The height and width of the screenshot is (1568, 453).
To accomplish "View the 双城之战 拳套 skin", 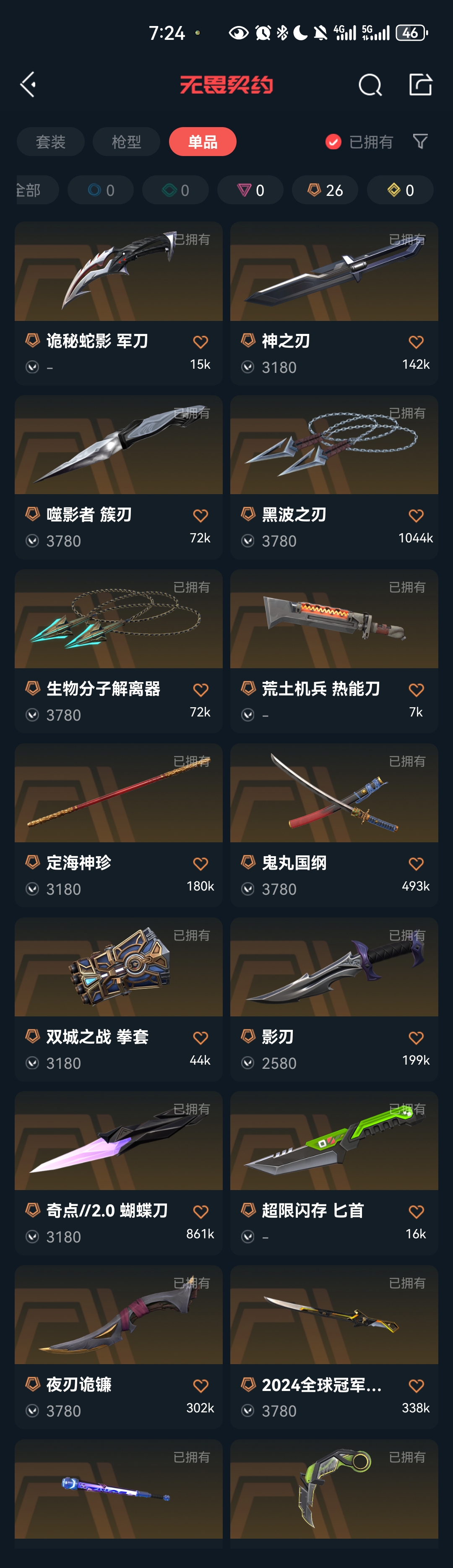I will [119, 968].
